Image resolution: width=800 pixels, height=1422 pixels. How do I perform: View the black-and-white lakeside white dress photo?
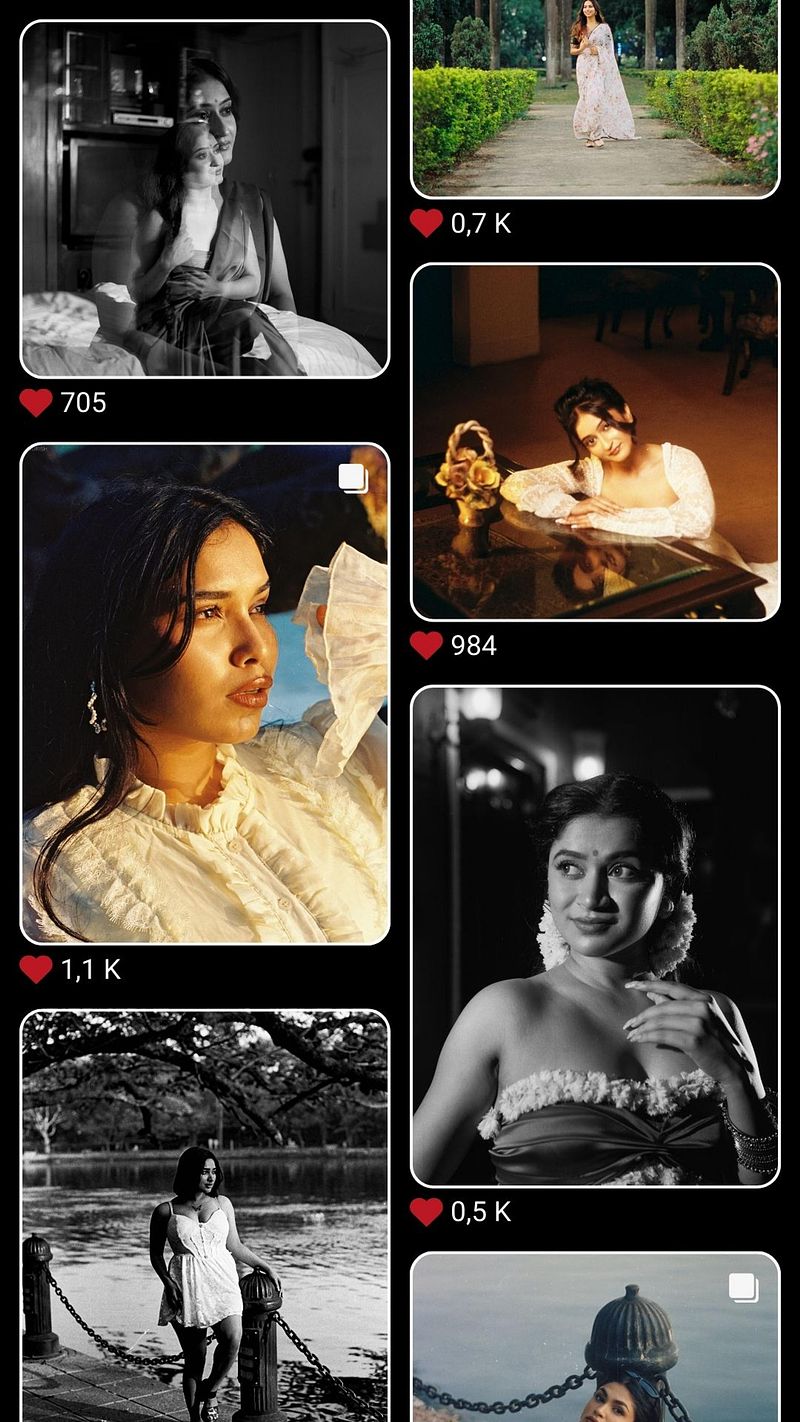204,1215
